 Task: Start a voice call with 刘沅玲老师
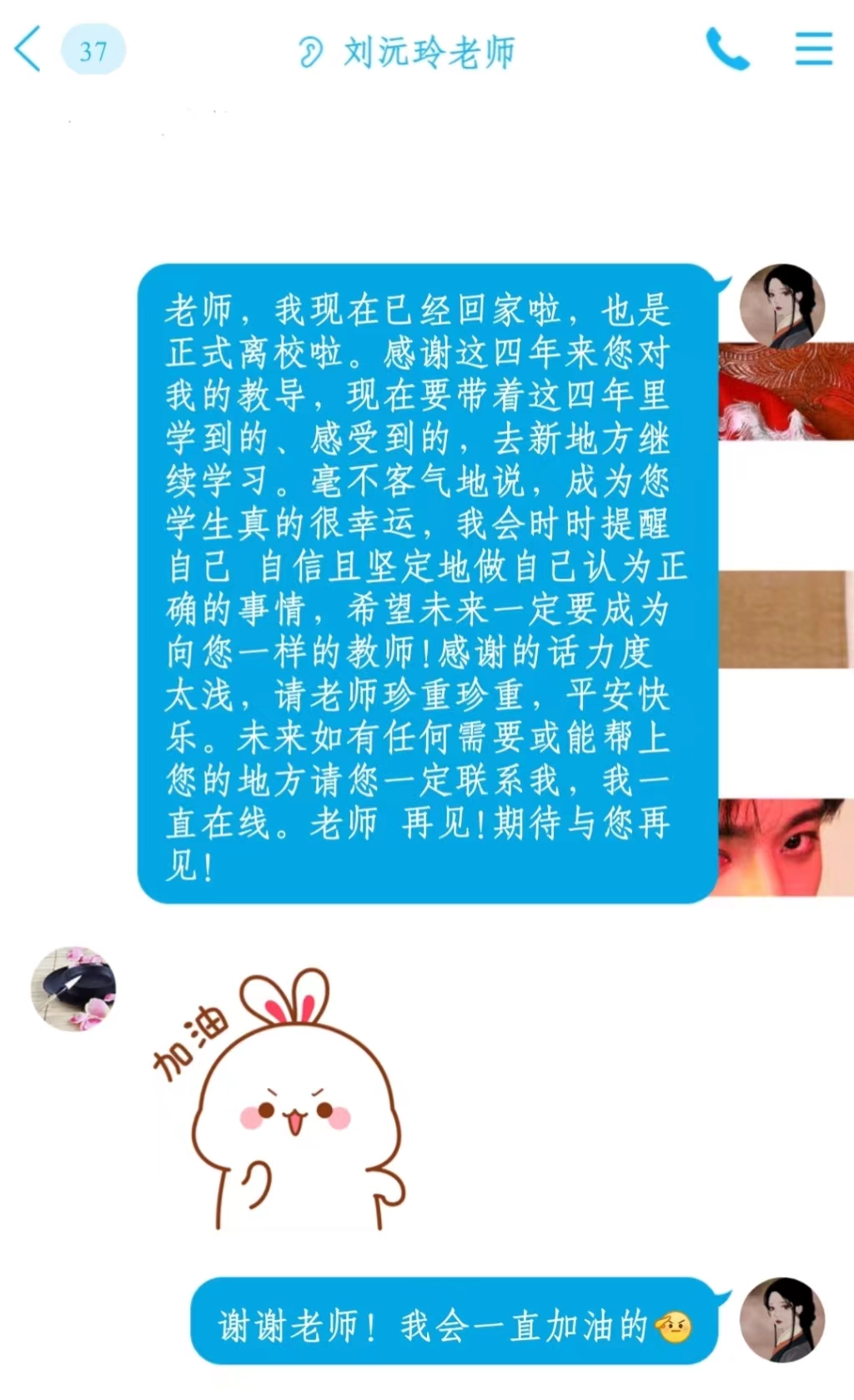tap(726, 49)
